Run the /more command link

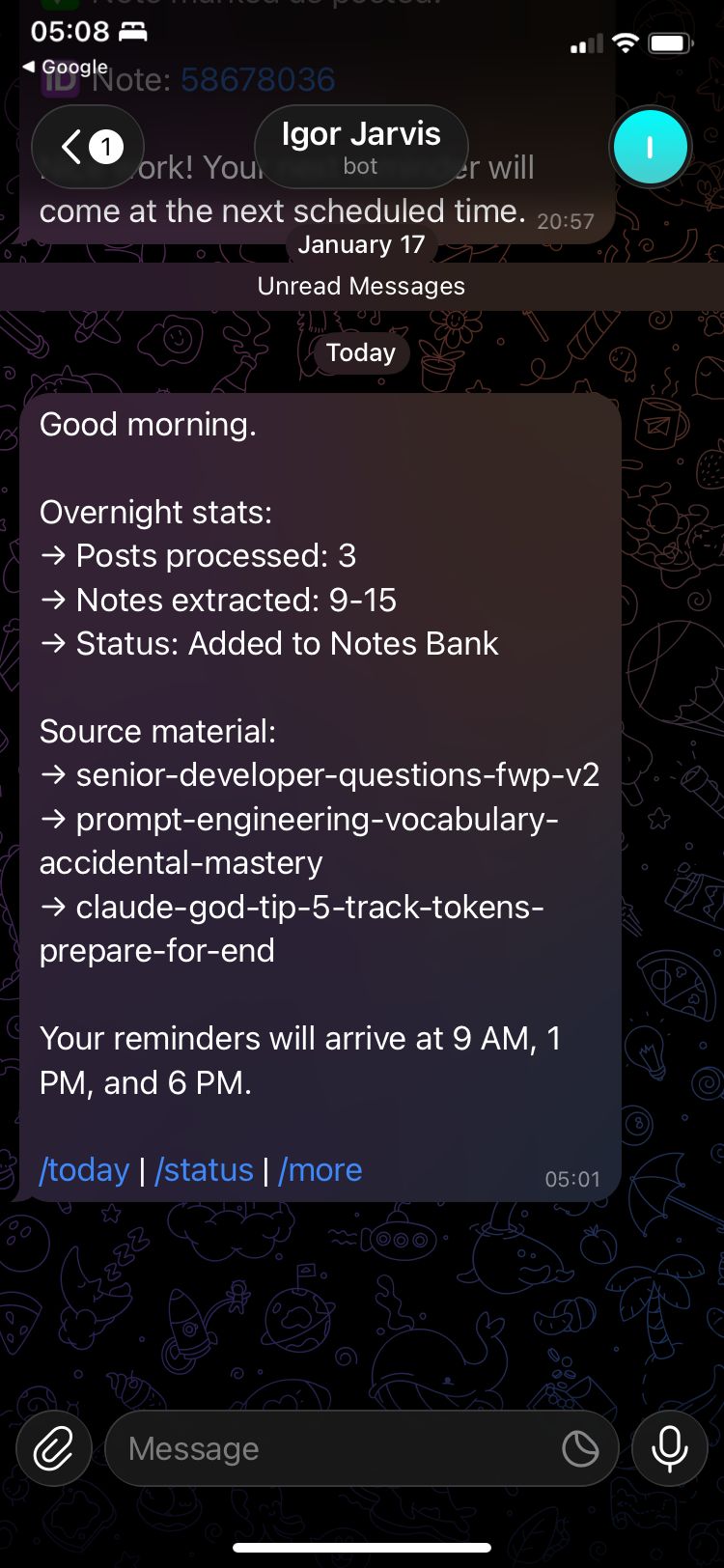pos(320,1169)
